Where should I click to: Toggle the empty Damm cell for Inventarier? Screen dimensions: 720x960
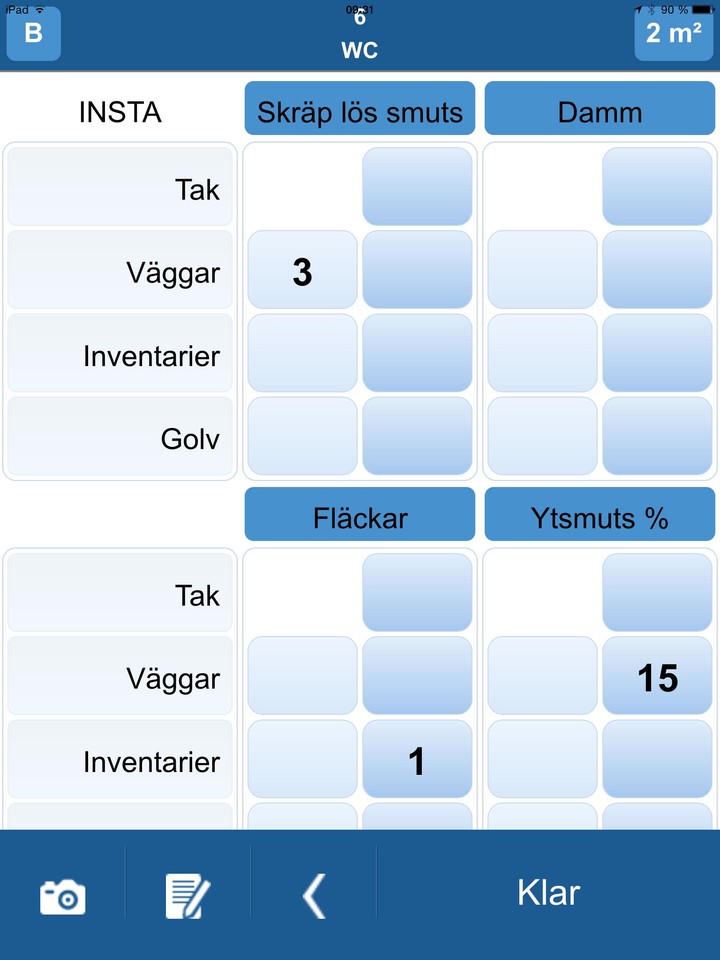click(541, 354)
